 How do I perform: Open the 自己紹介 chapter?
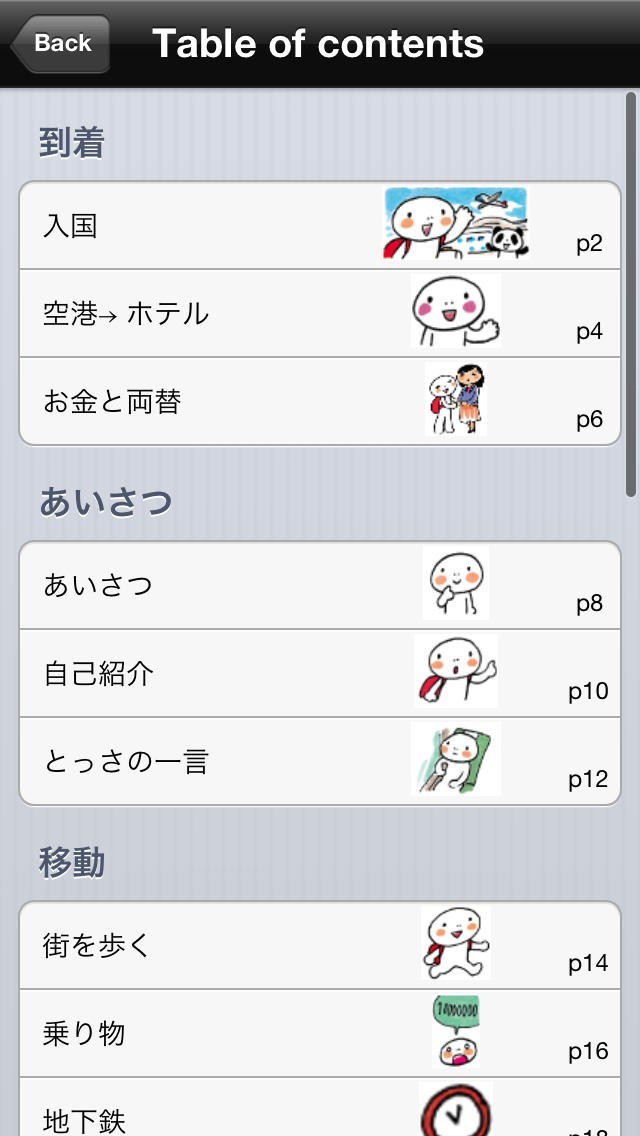click(320, 673)
